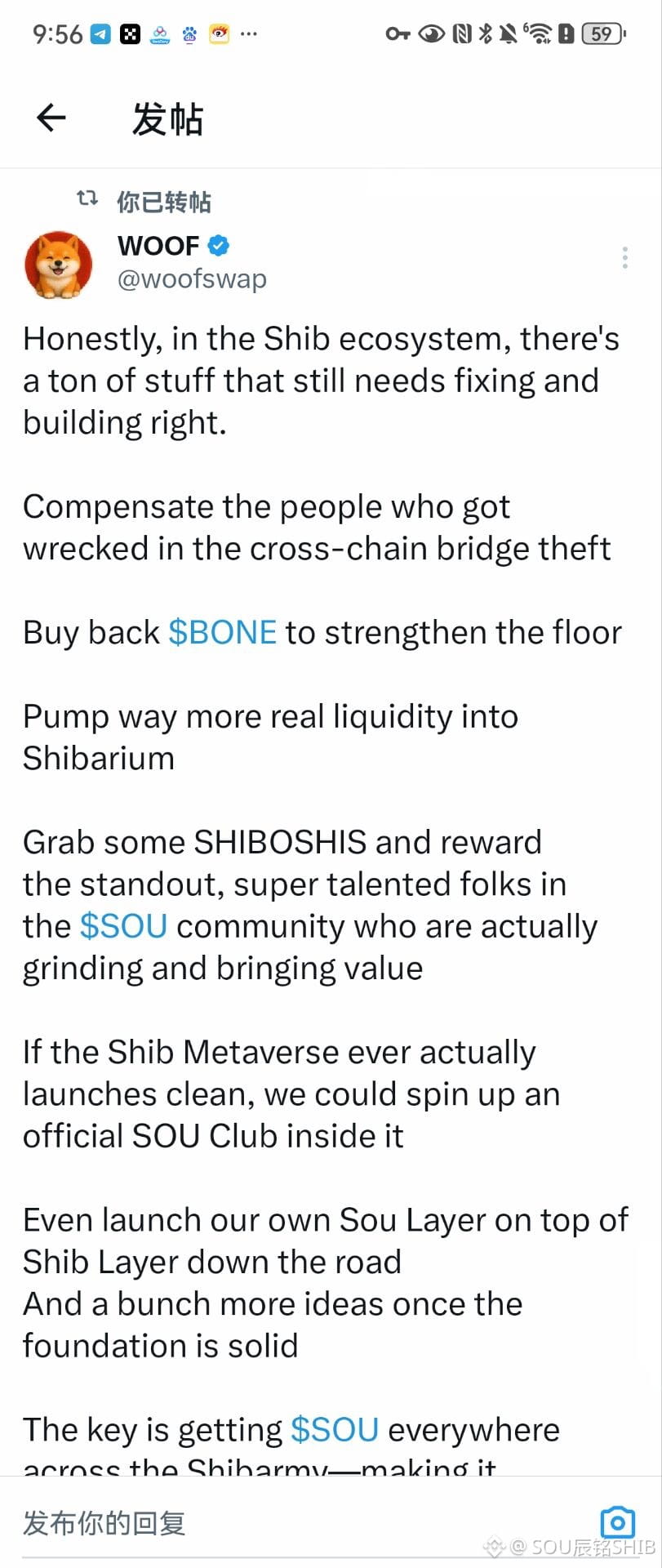Open the $BONE cashtag link
Image resolution: width=662 pixels, height=1568 pixels.
222,633
